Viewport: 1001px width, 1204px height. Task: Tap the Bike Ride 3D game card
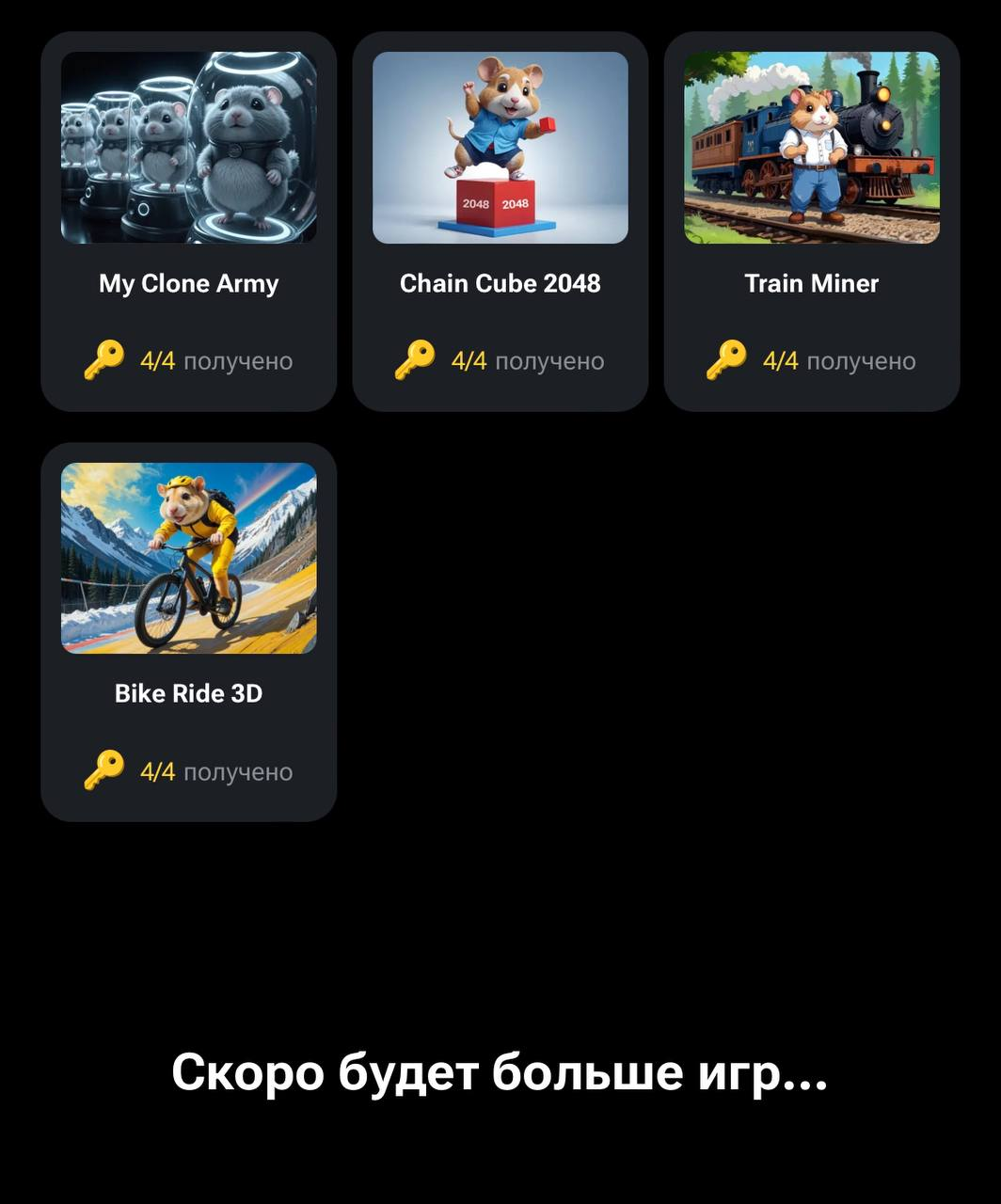(188, 632)
